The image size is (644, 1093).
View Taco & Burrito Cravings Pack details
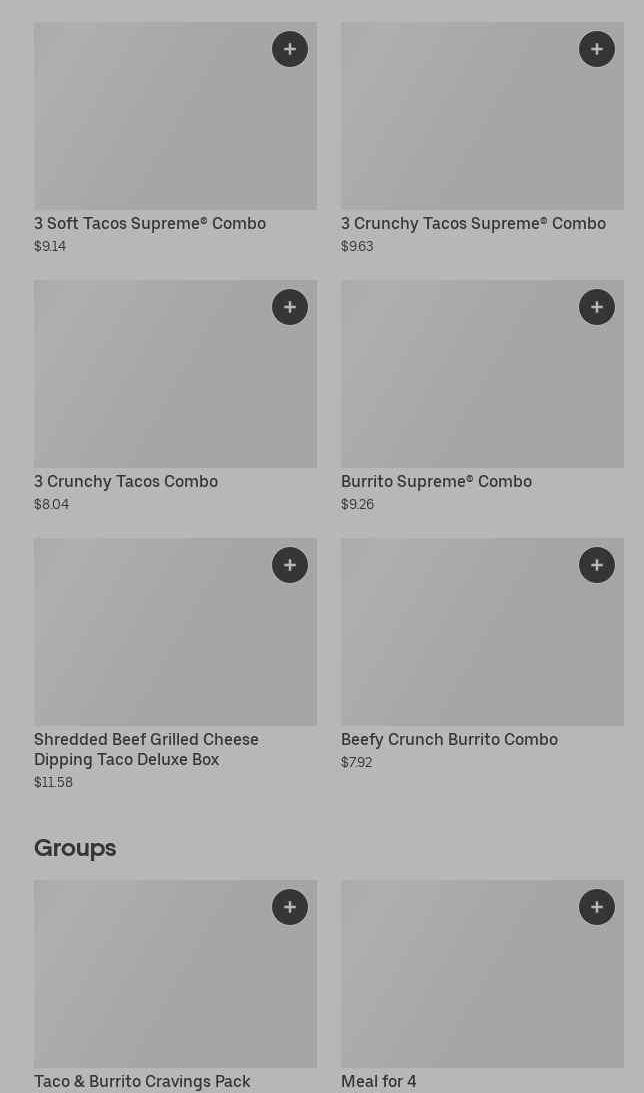pyautogui.click(x=175, y=986)
